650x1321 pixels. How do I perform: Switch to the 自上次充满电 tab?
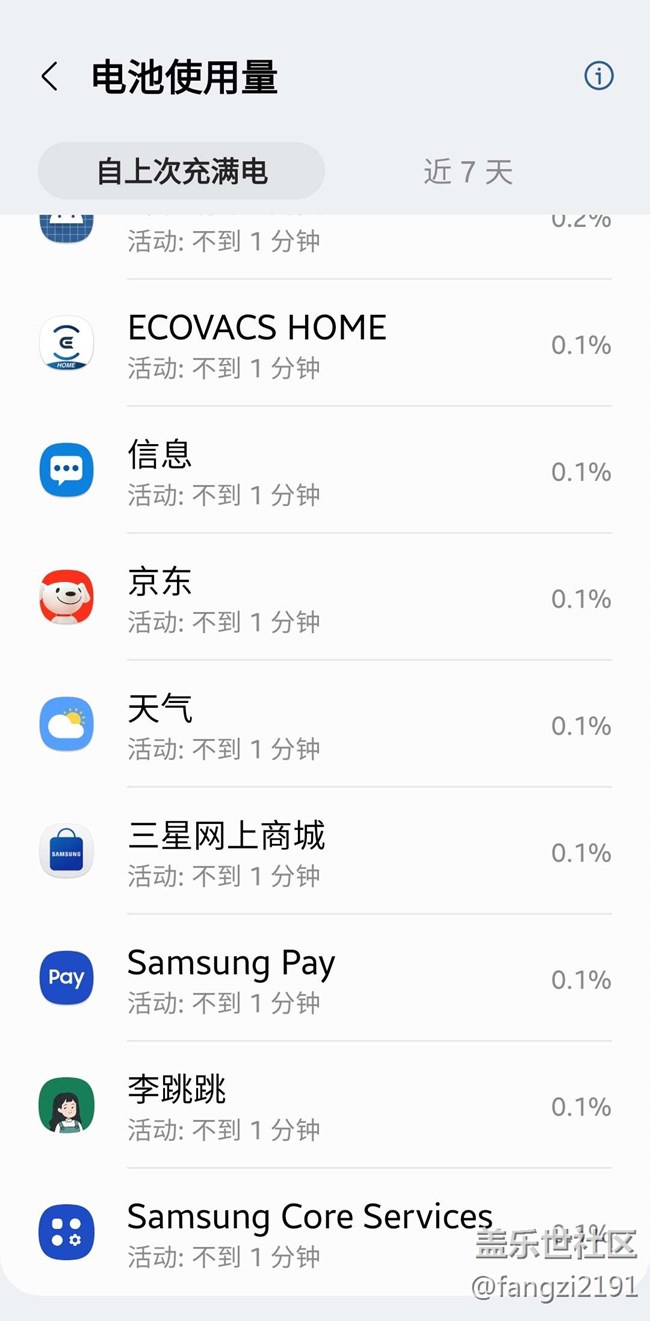(181, 171)
